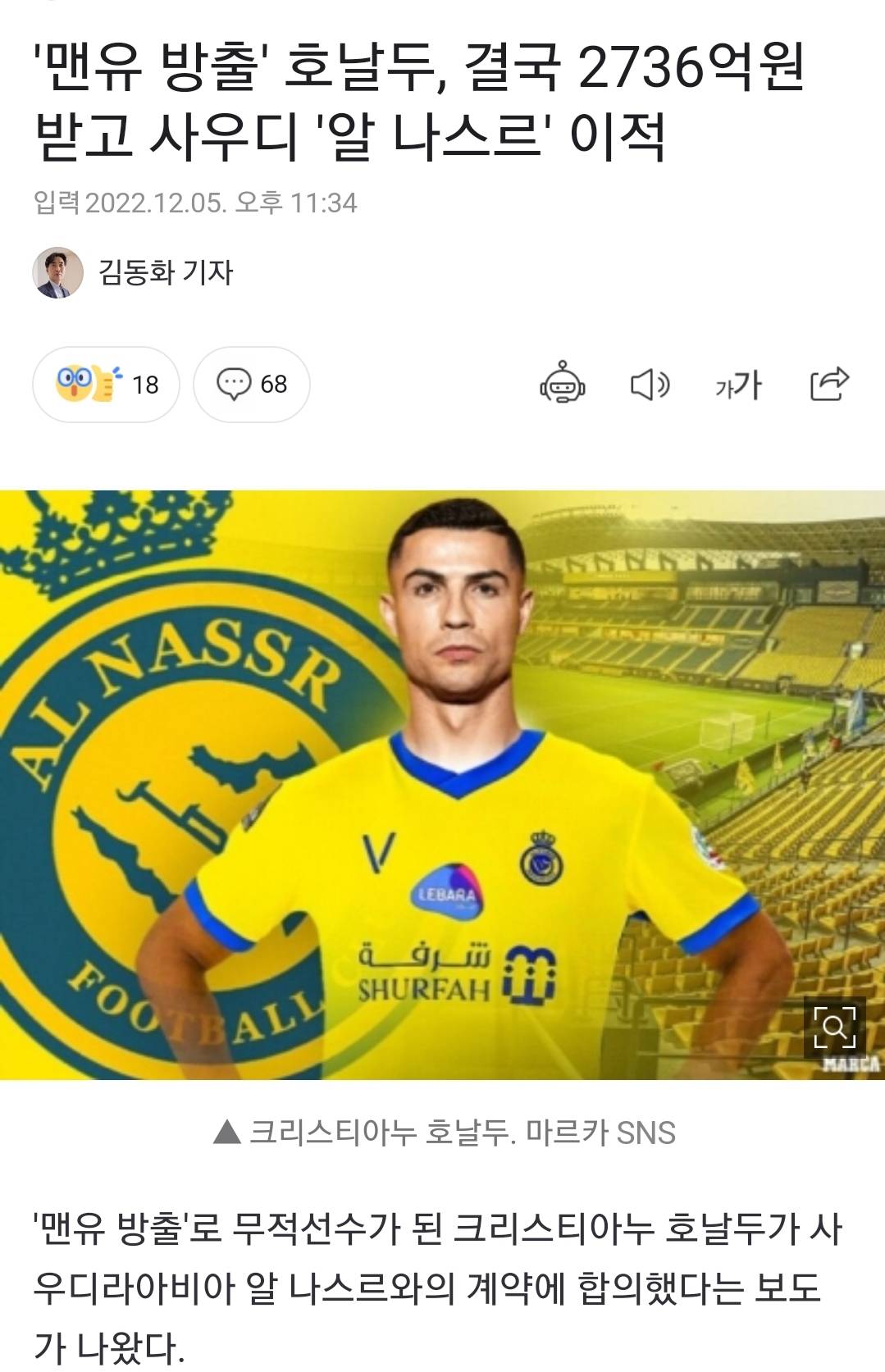This screenshot has height=1372, width=885.
Task: Open reporter 김동화 기자's profile
Action: pyautogui.click(x=164, y=272)
